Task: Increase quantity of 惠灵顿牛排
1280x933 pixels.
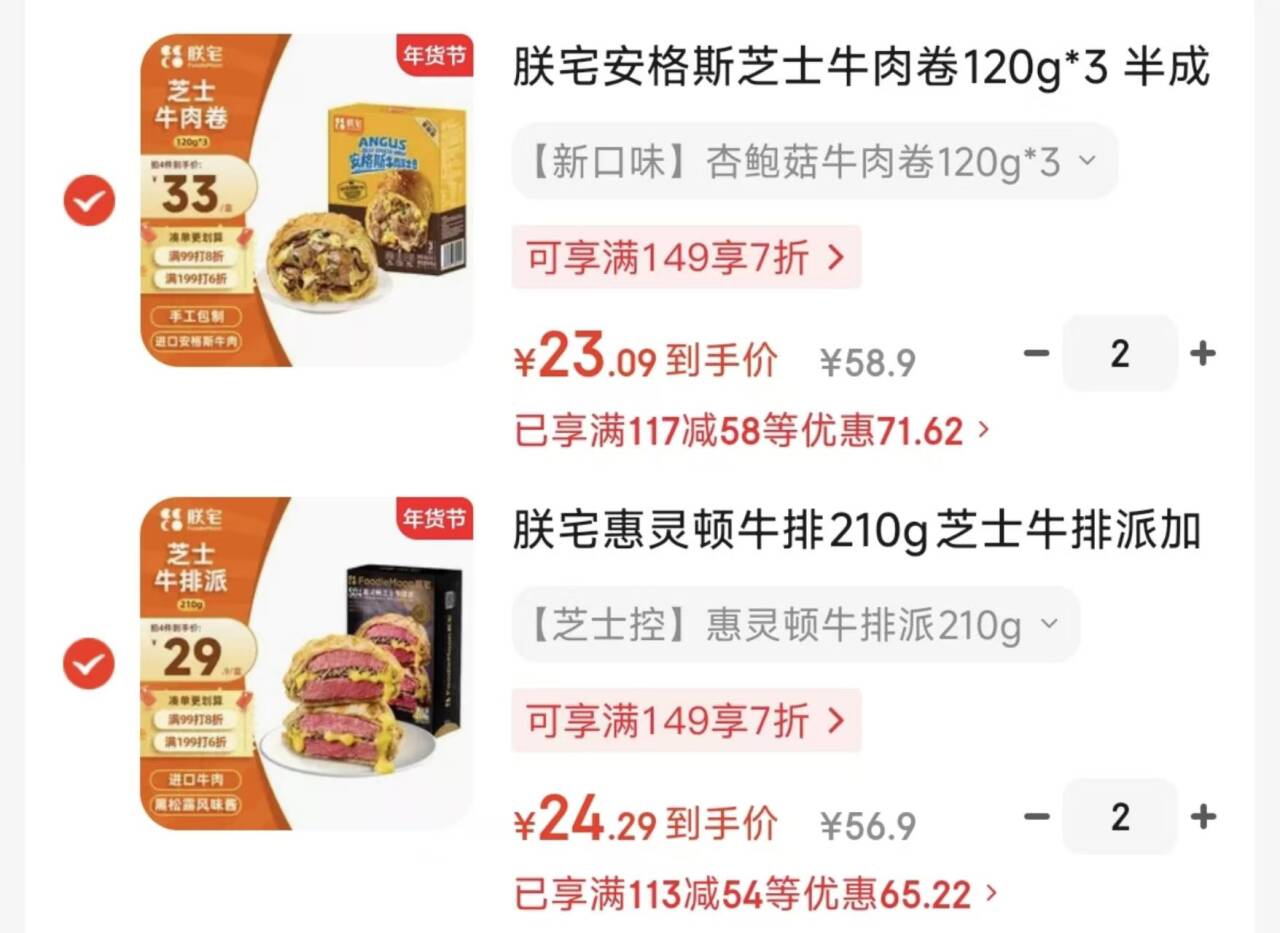Action: [x=1202, y=817]
